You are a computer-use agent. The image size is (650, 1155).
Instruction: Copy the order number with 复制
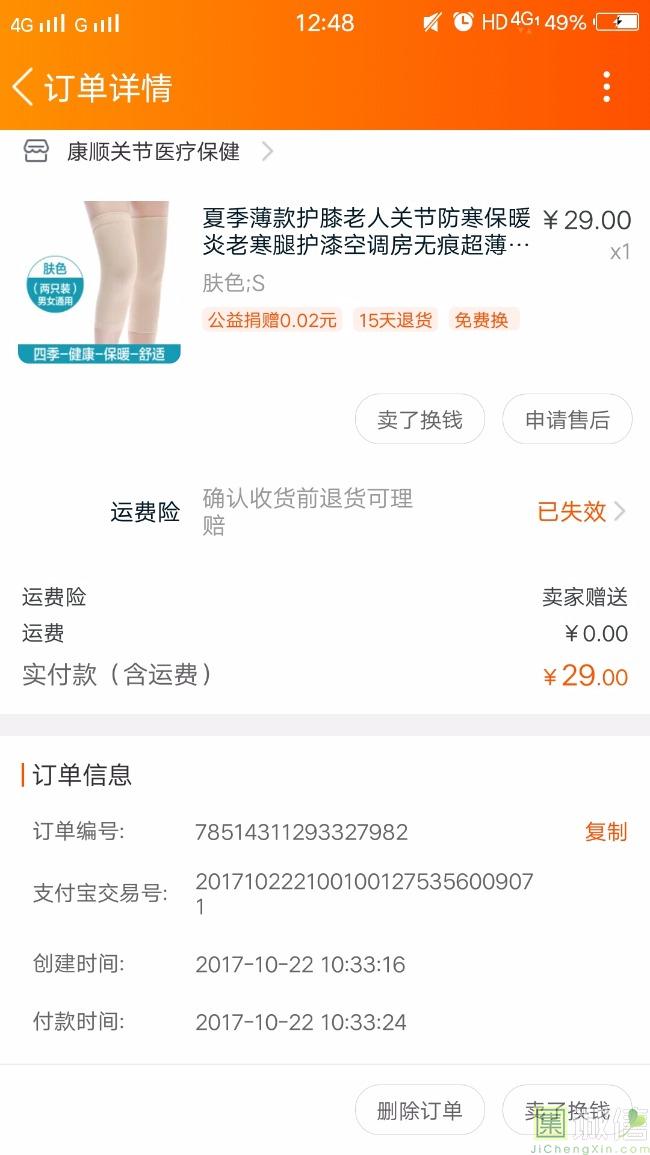605,831
